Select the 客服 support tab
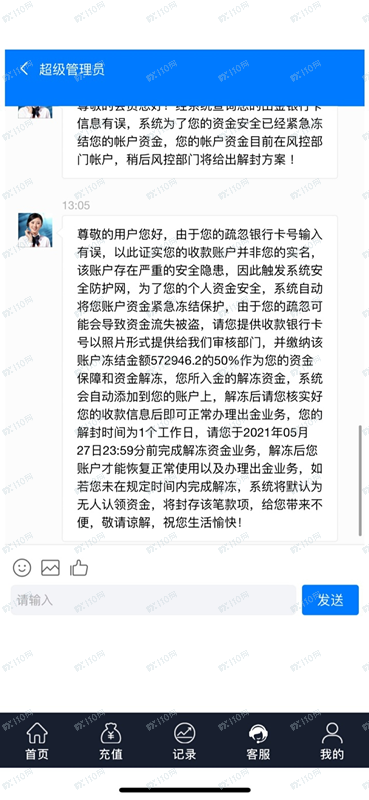Image resolution: width=369 pixels, height=800 pixels. point(258,740)
